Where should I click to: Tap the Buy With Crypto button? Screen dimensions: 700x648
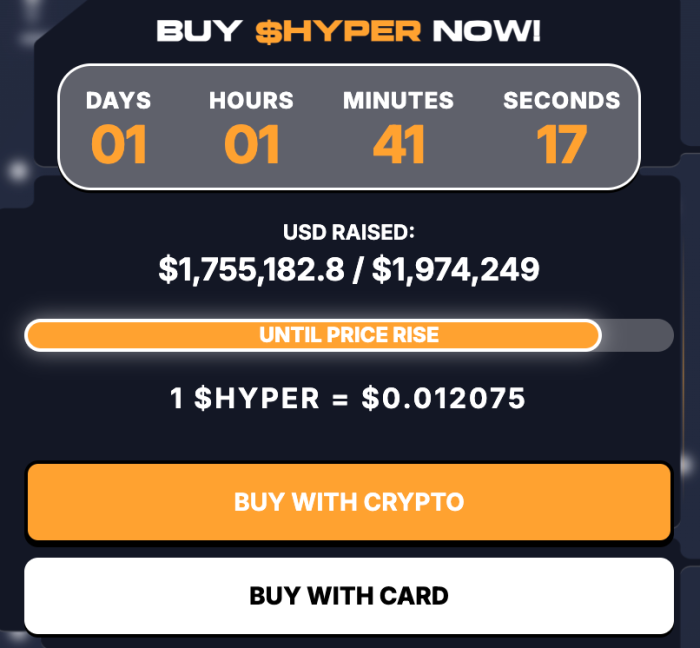[x=349, y=501]
